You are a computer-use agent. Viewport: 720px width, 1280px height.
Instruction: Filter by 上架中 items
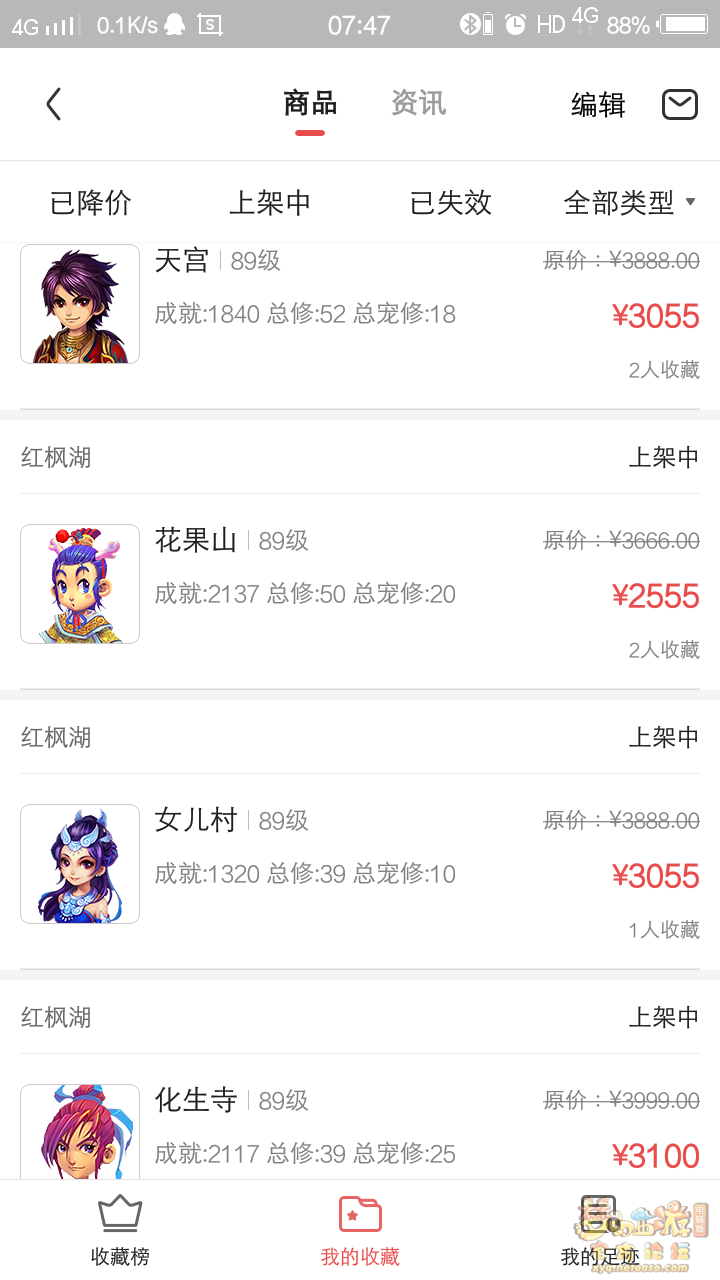click(270, 203)
